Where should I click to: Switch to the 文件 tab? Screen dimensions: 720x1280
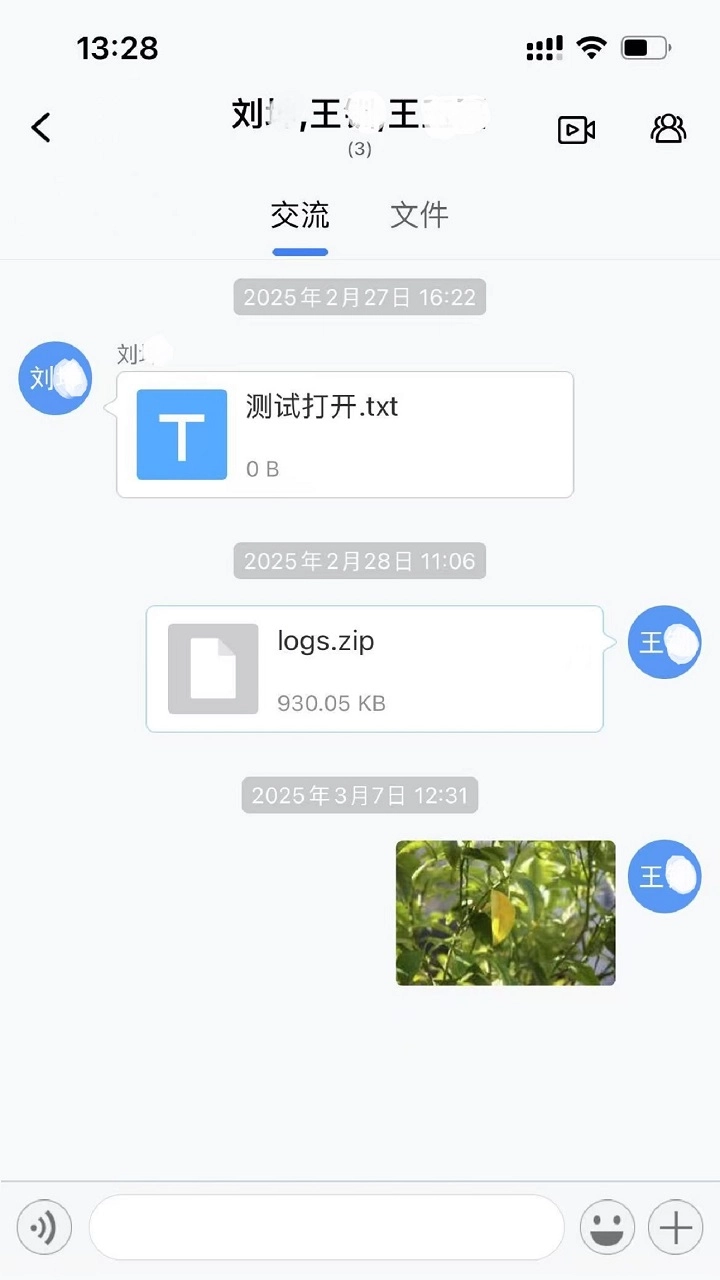click(419, 216)
